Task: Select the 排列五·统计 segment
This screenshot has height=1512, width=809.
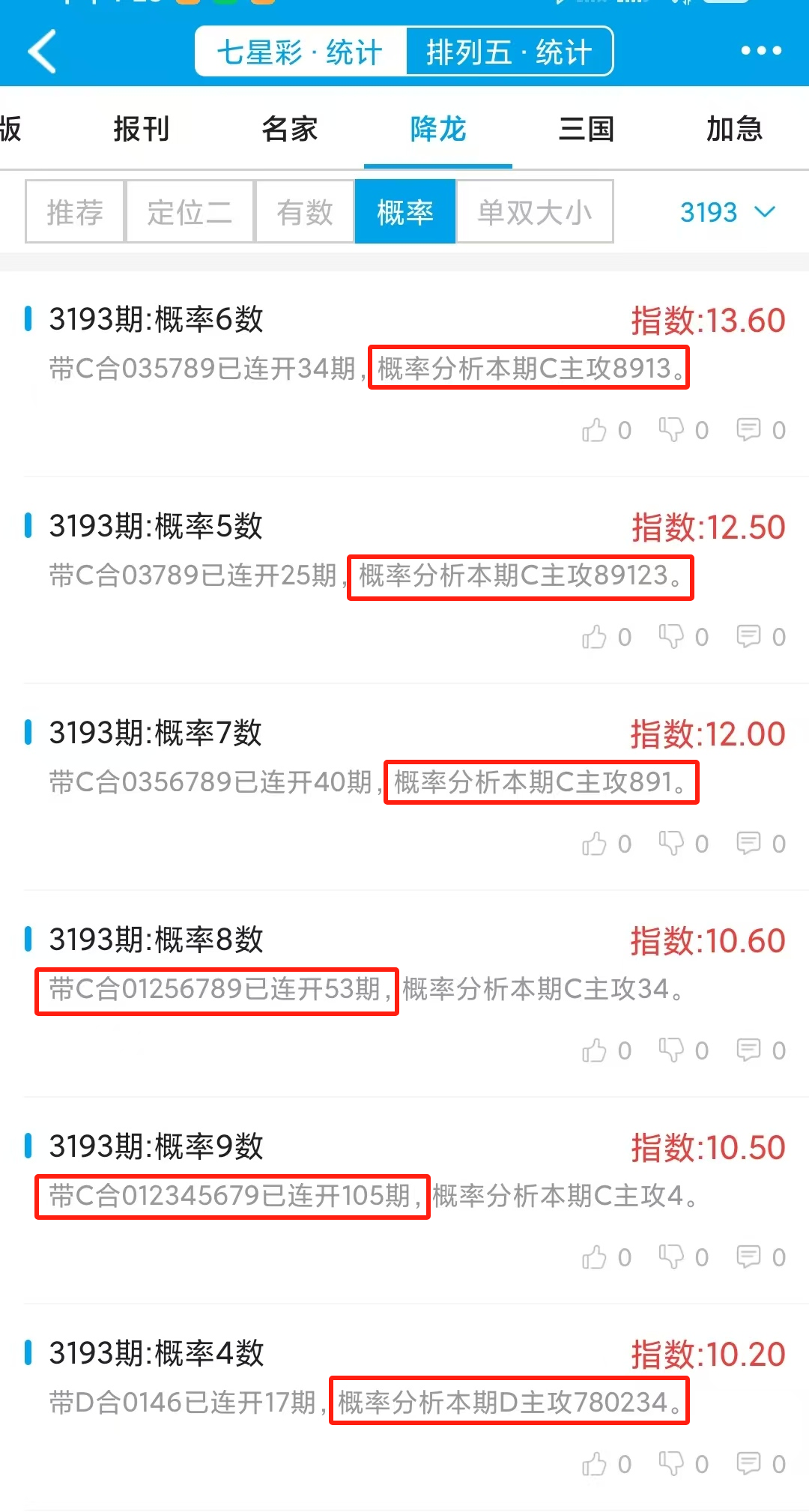Action: 509,52
